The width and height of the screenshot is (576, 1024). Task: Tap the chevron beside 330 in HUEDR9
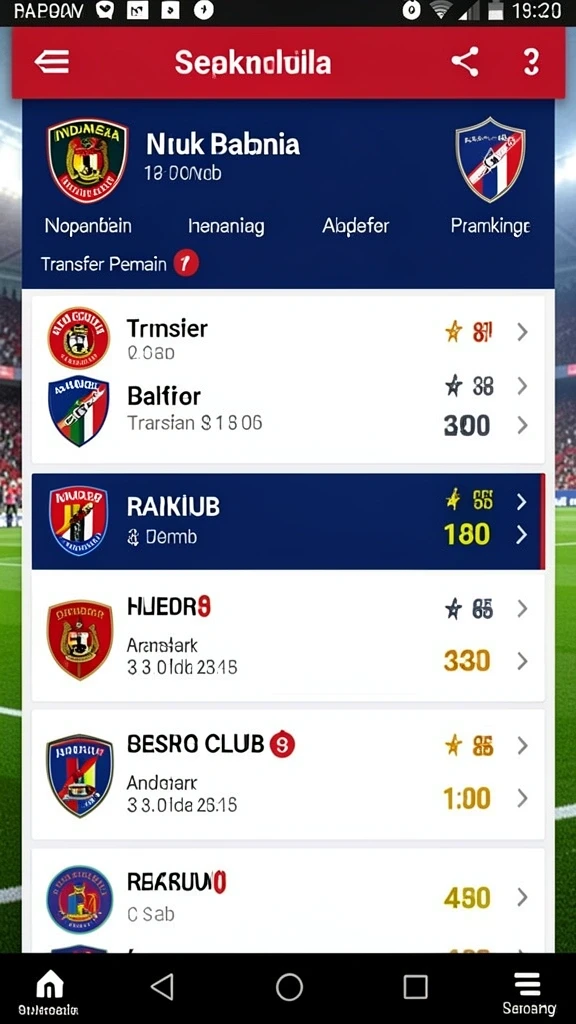pos(522,662)
